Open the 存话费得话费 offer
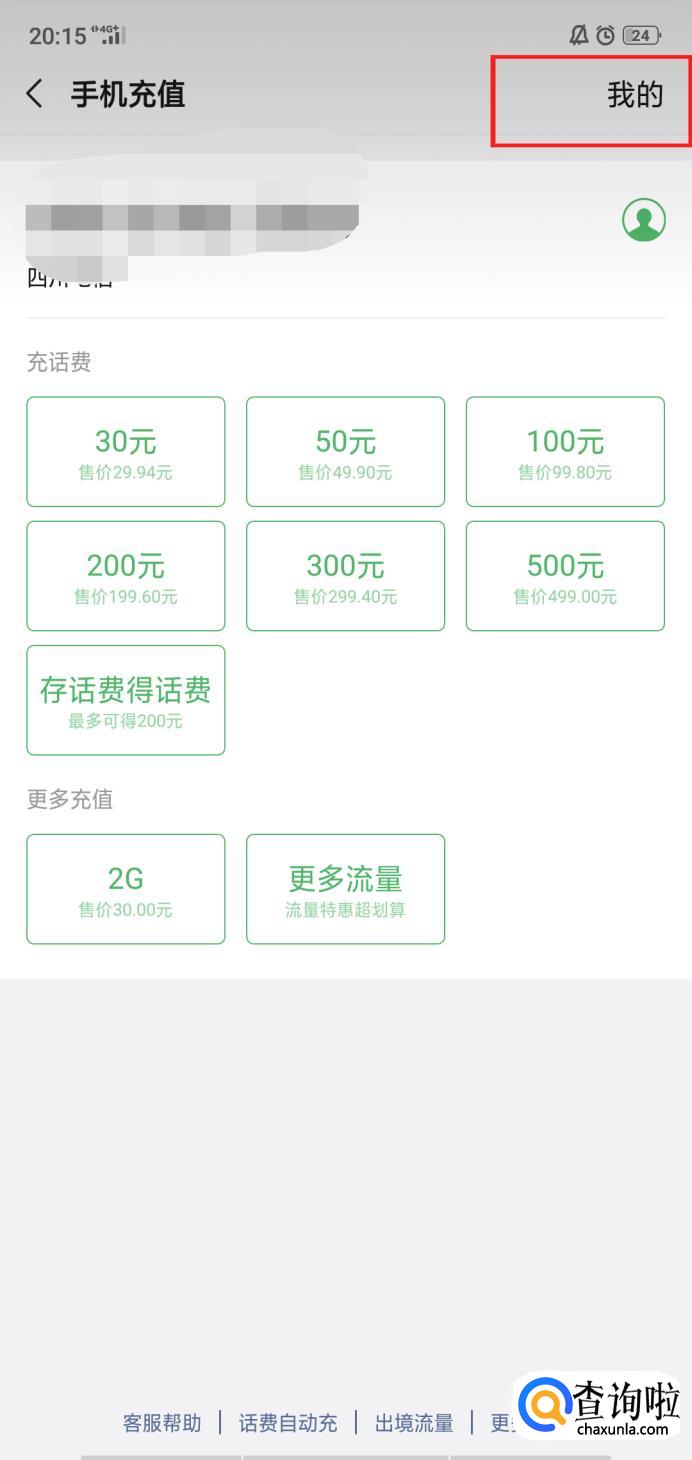Viewport: 692px width, 1460px height. click(x=126, y=700)
